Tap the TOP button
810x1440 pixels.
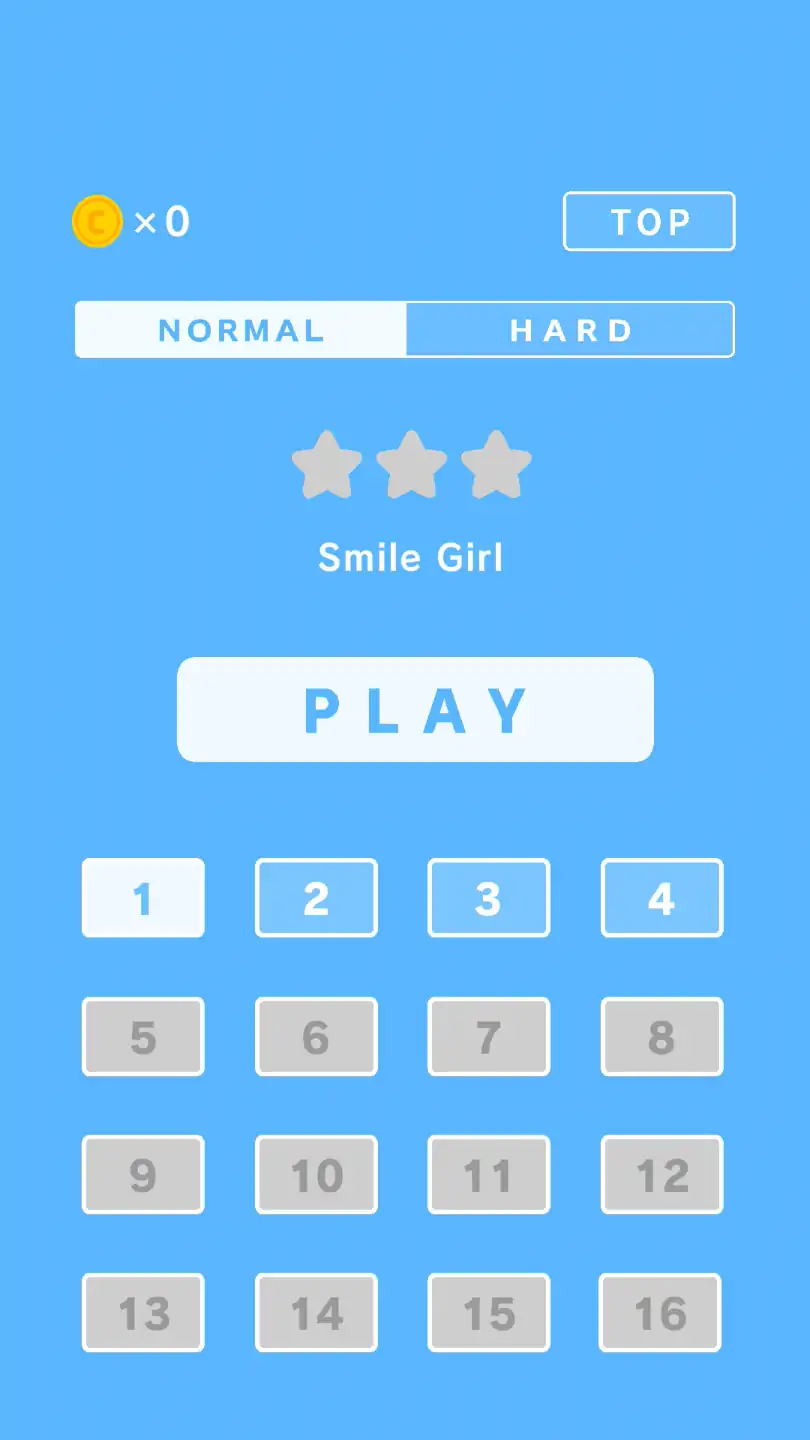pyautogui.click(x=649, y=221)
